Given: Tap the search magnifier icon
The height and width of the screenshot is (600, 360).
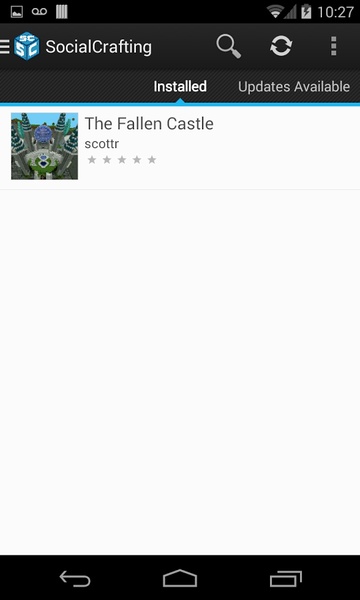Looking at the screenshot, I should tap(228, 47).
